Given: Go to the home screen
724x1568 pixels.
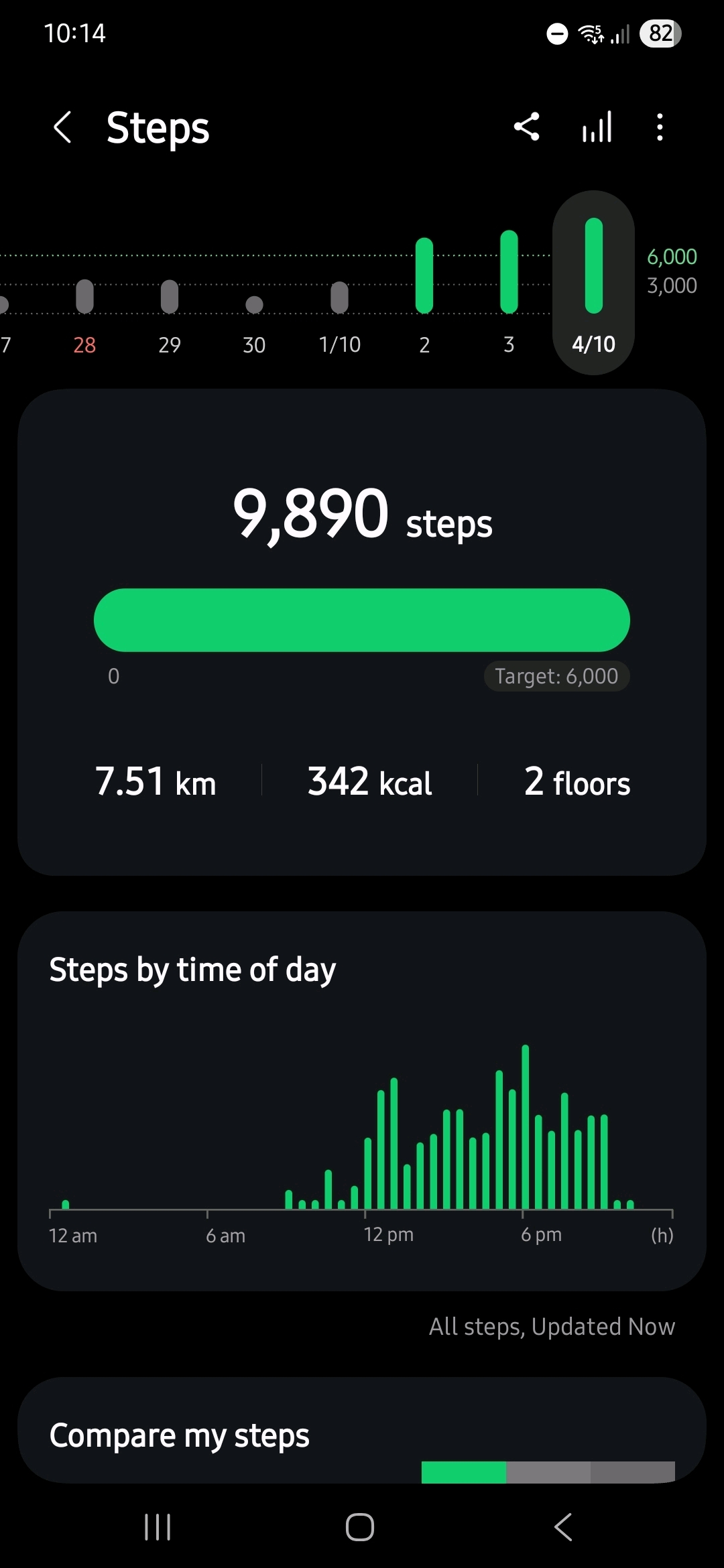Looking at the screenshot, I should coord(360,1527).
